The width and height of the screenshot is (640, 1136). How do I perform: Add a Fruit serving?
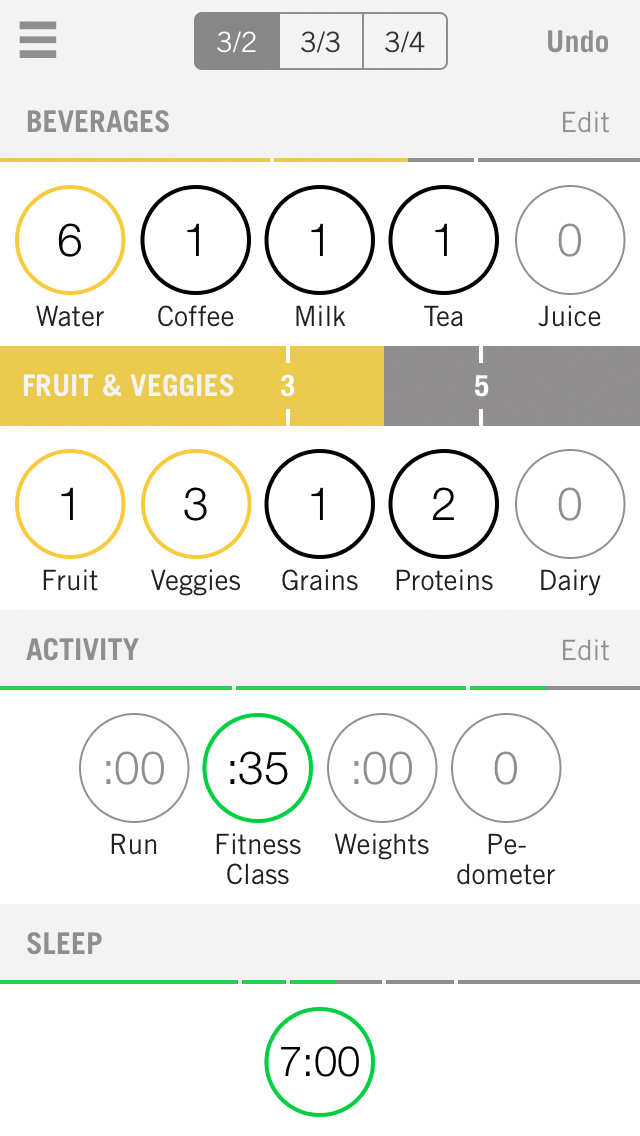point(70,505)
